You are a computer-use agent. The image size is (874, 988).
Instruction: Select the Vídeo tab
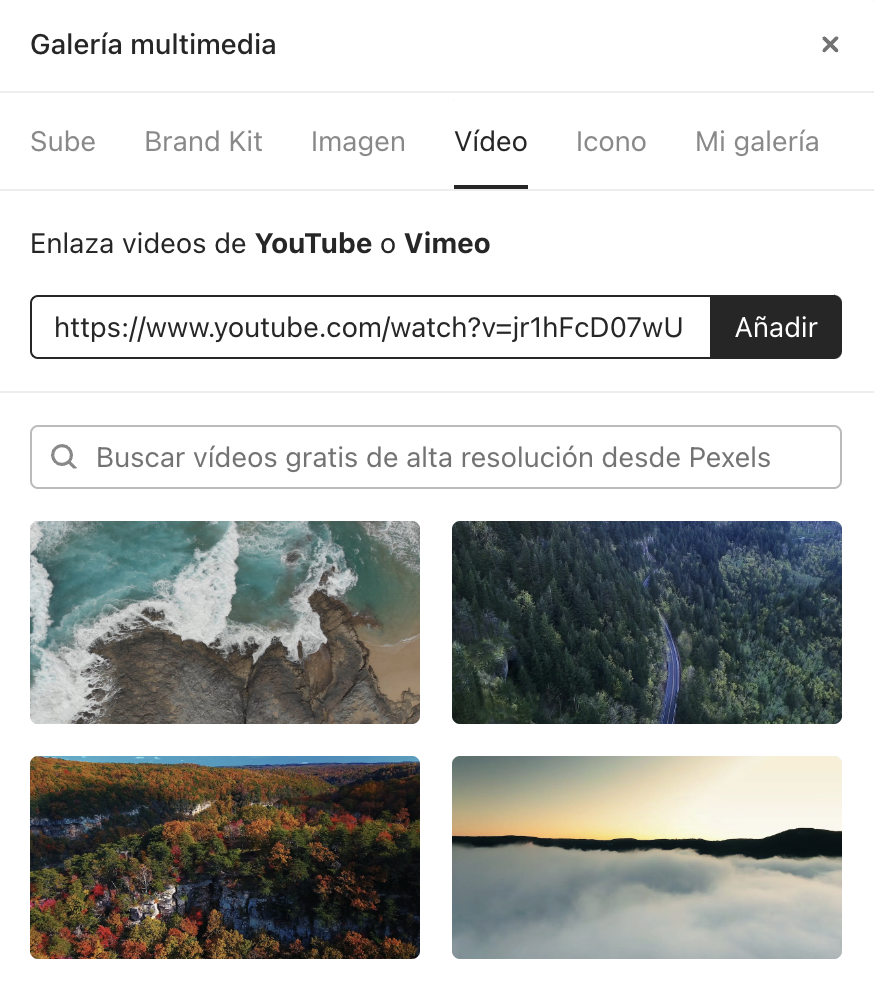point(490,142)
